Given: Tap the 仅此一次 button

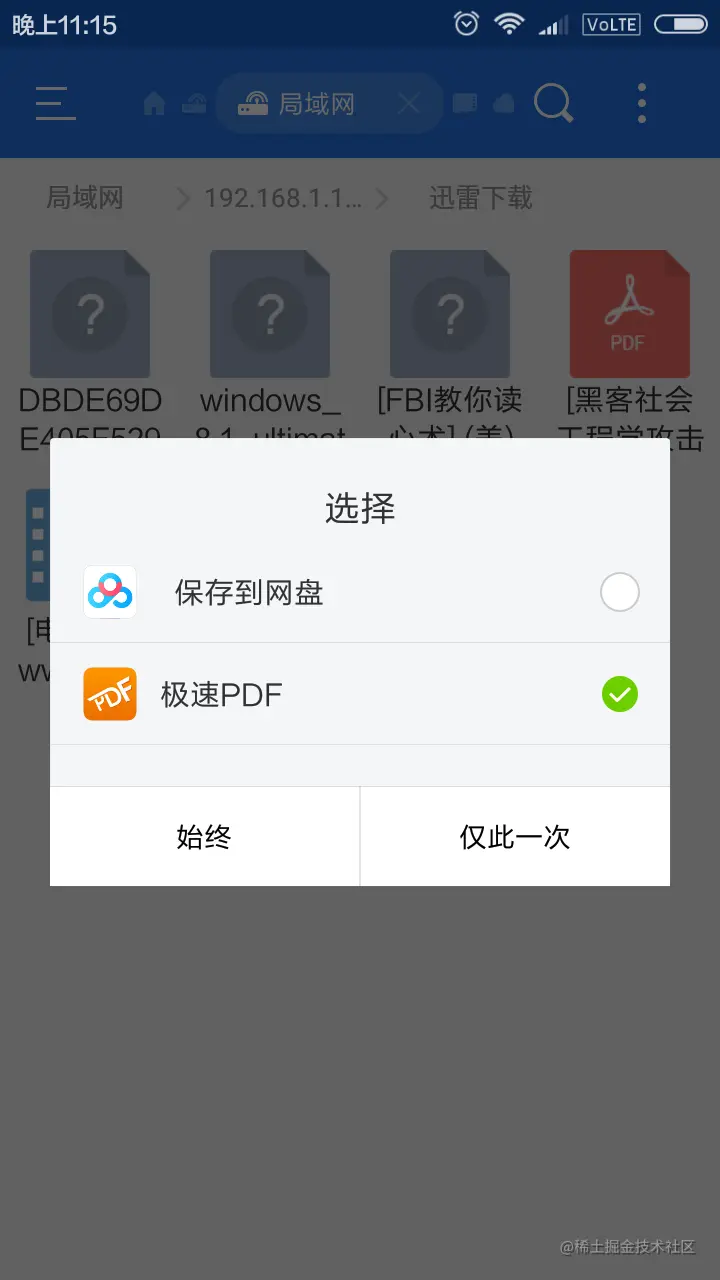Looking at the screenshot, I should pyautogui.click(x=515, y=837).
